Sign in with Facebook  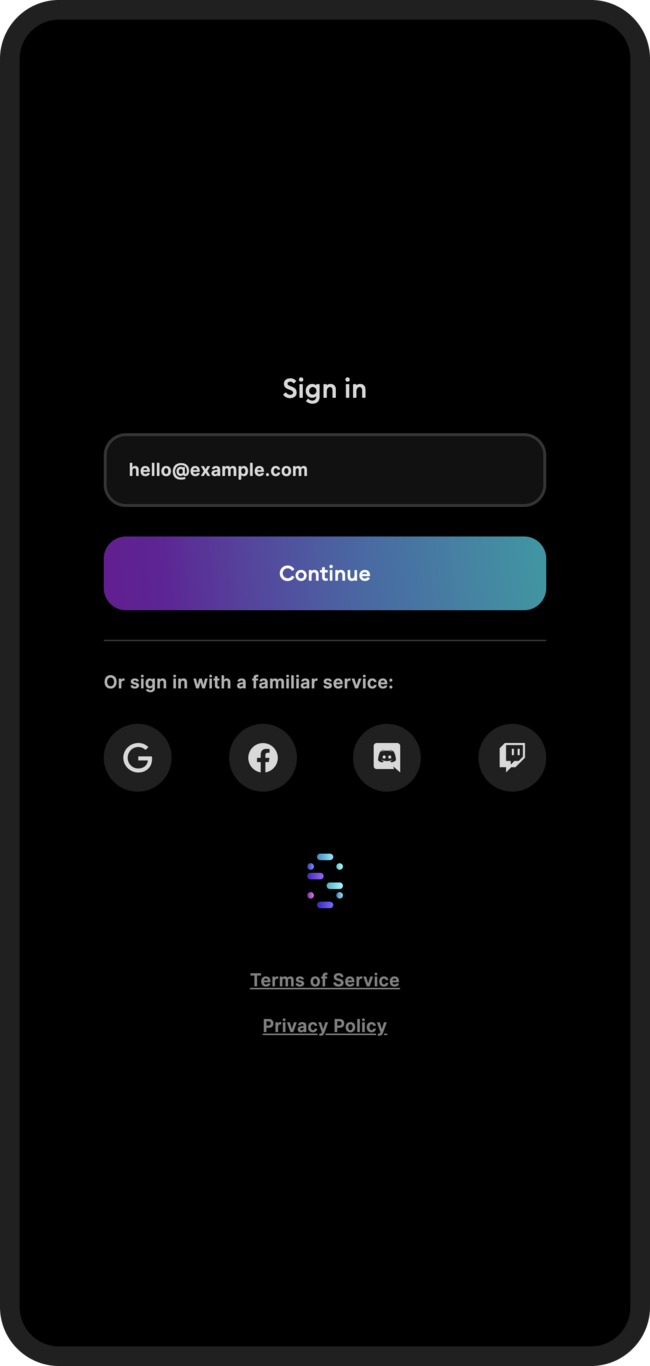[x=263, y=758]
